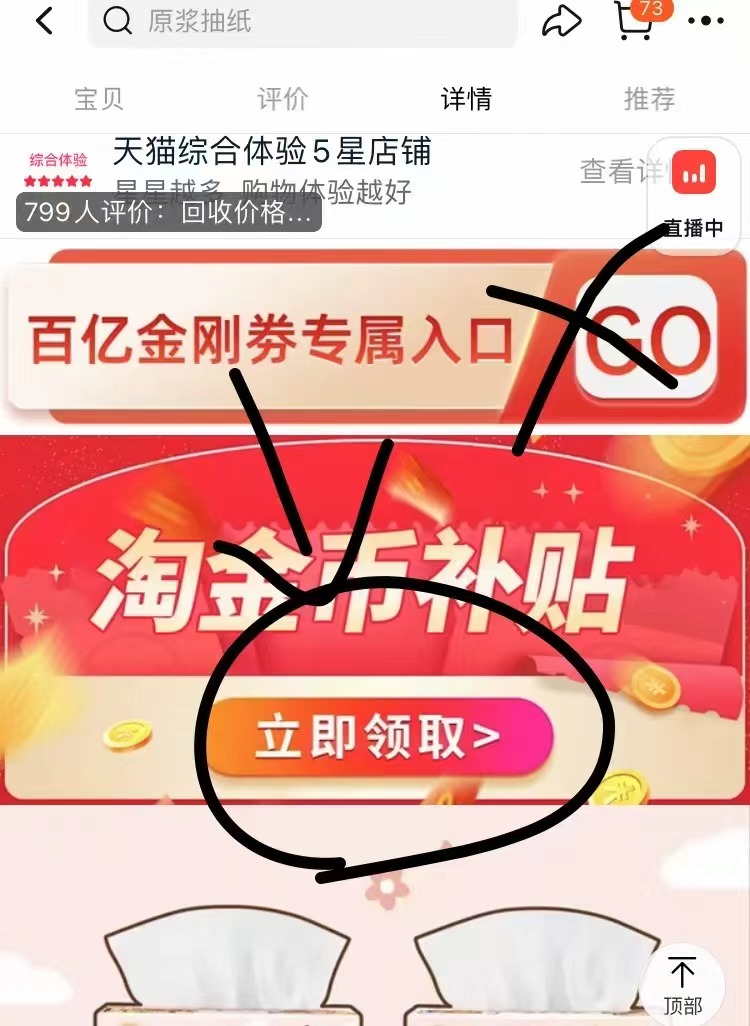Go back to the previous page
This screenshot has height=1026, width=750.
pyautogui.click(x=44, y=21)
